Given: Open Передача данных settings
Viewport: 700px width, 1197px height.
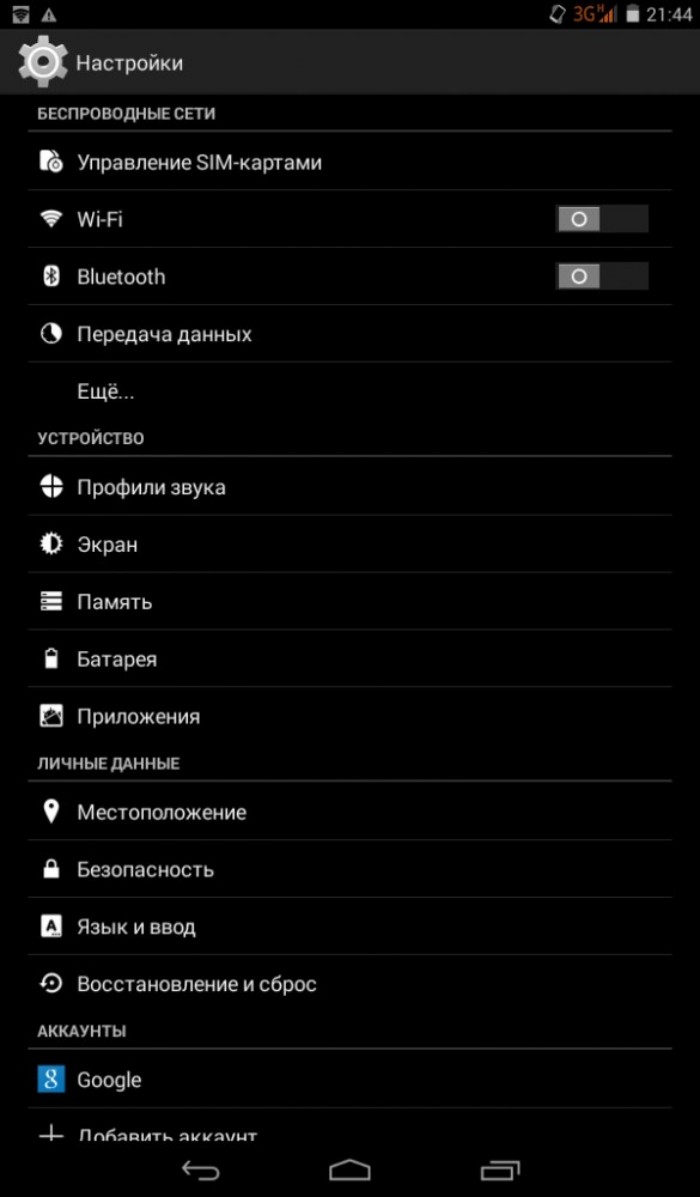Looking at the screenshot, I should pyautogui.click(x=350, y=334).
